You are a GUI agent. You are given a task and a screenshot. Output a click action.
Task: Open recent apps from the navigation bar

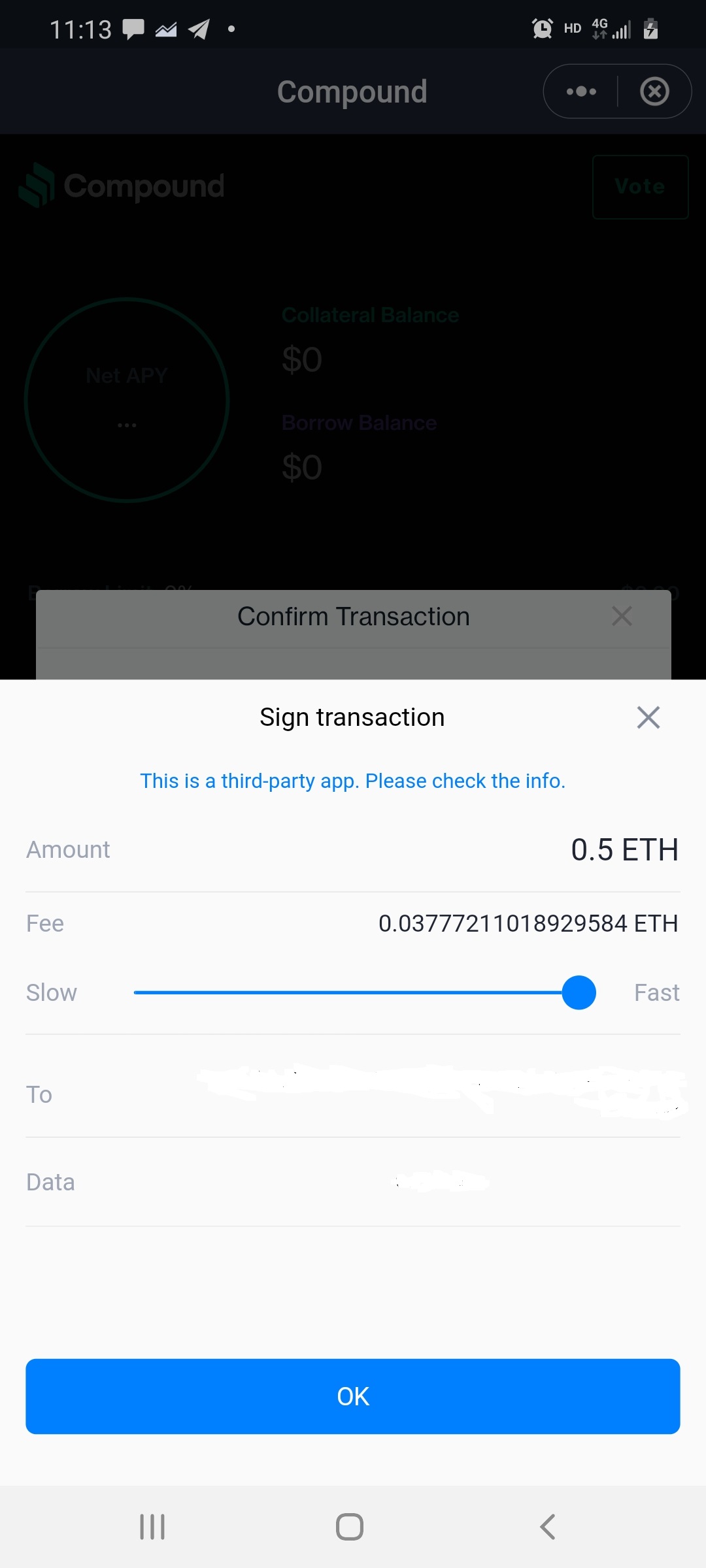pos(152,1527)
